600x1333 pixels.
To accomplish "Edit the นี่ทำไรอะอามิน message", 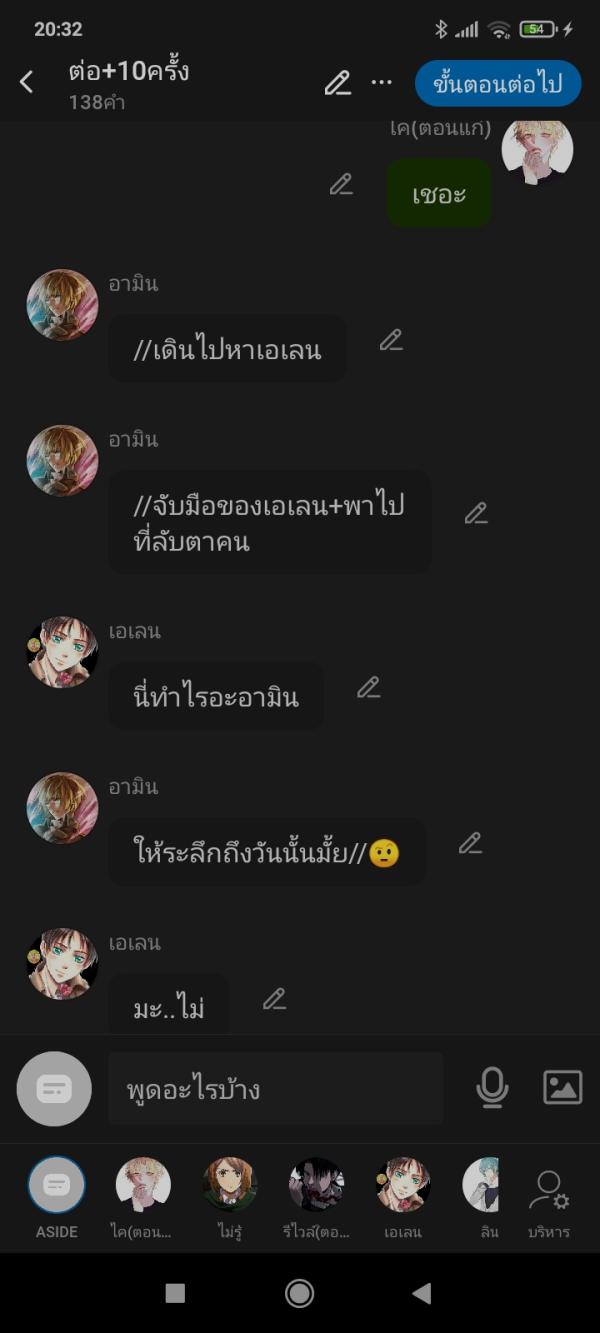I will [369, 688].
